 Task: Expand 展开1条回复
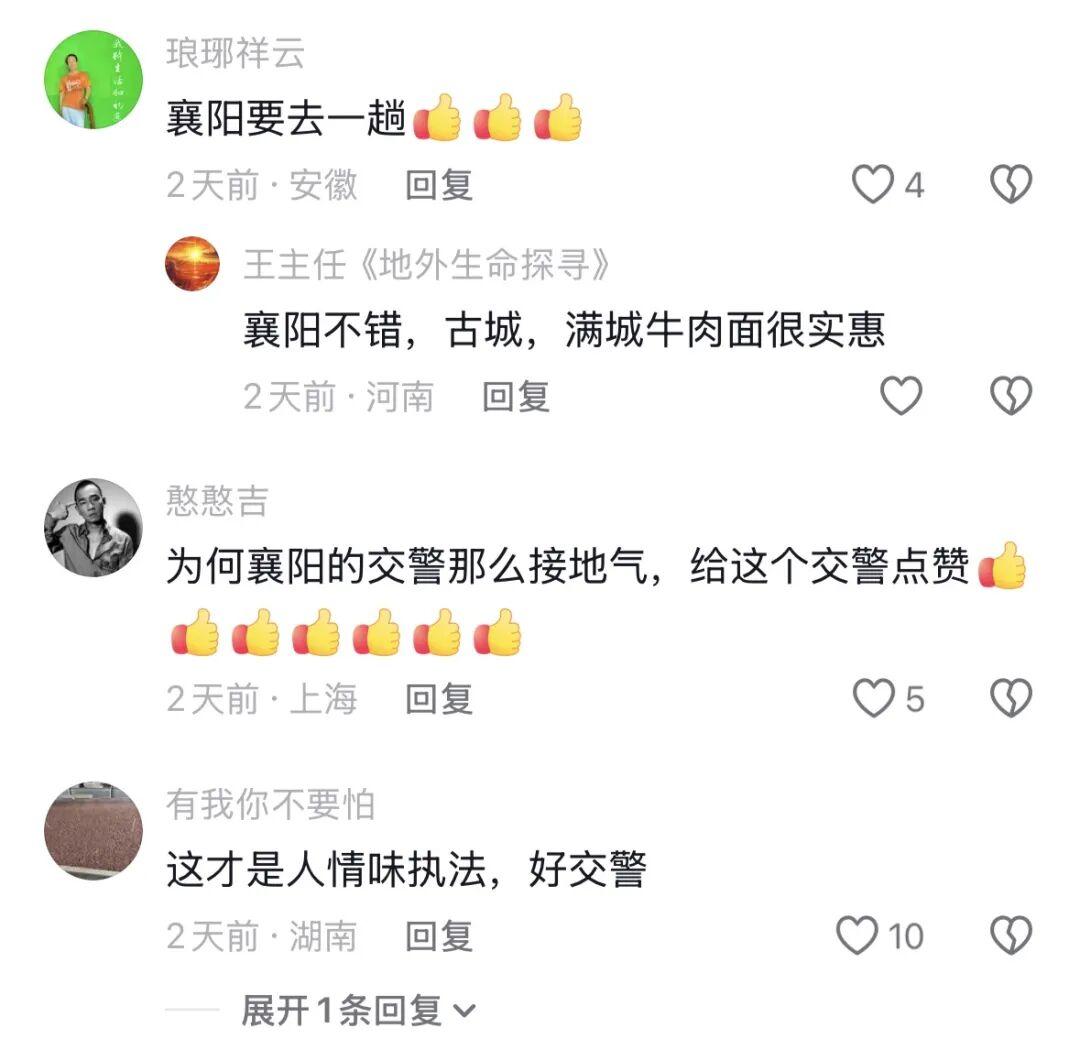pos(358,1011)
